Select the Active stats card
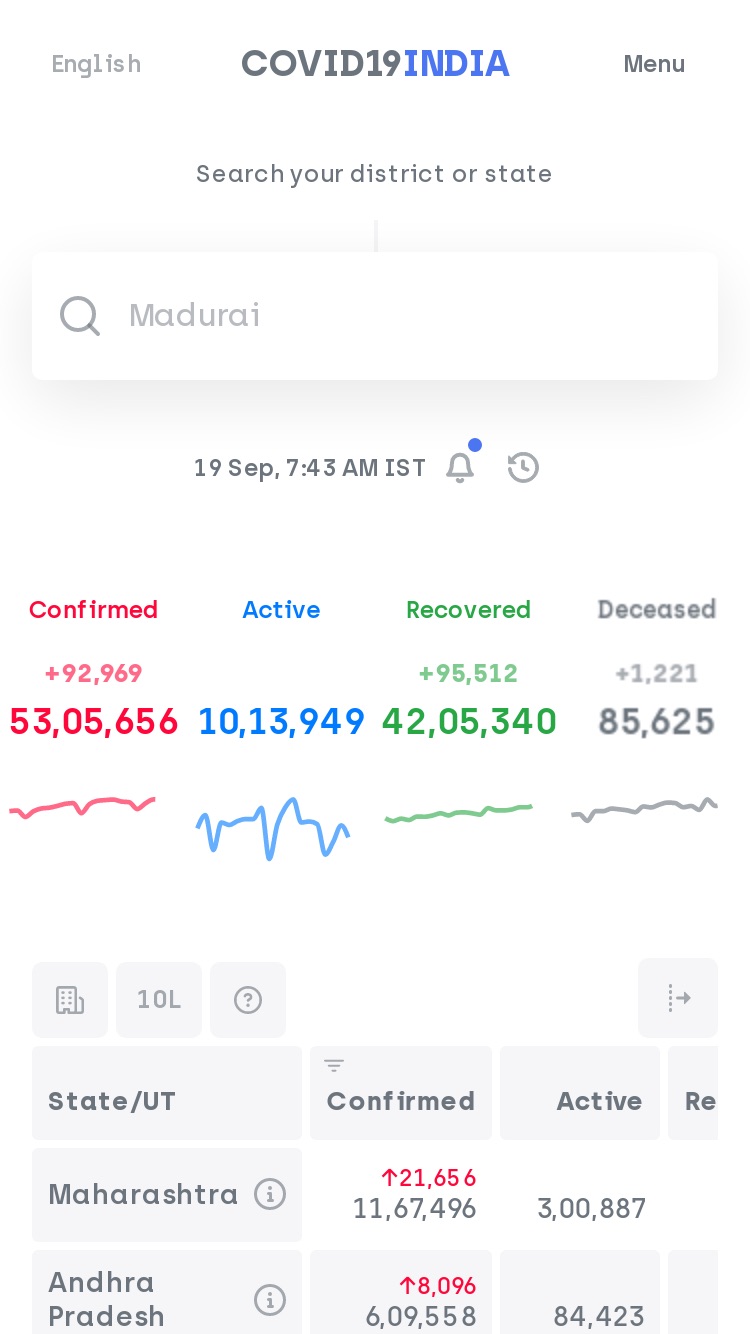Image resolution: width=750 pixels, height=1334 pixels. click(281, 729)
